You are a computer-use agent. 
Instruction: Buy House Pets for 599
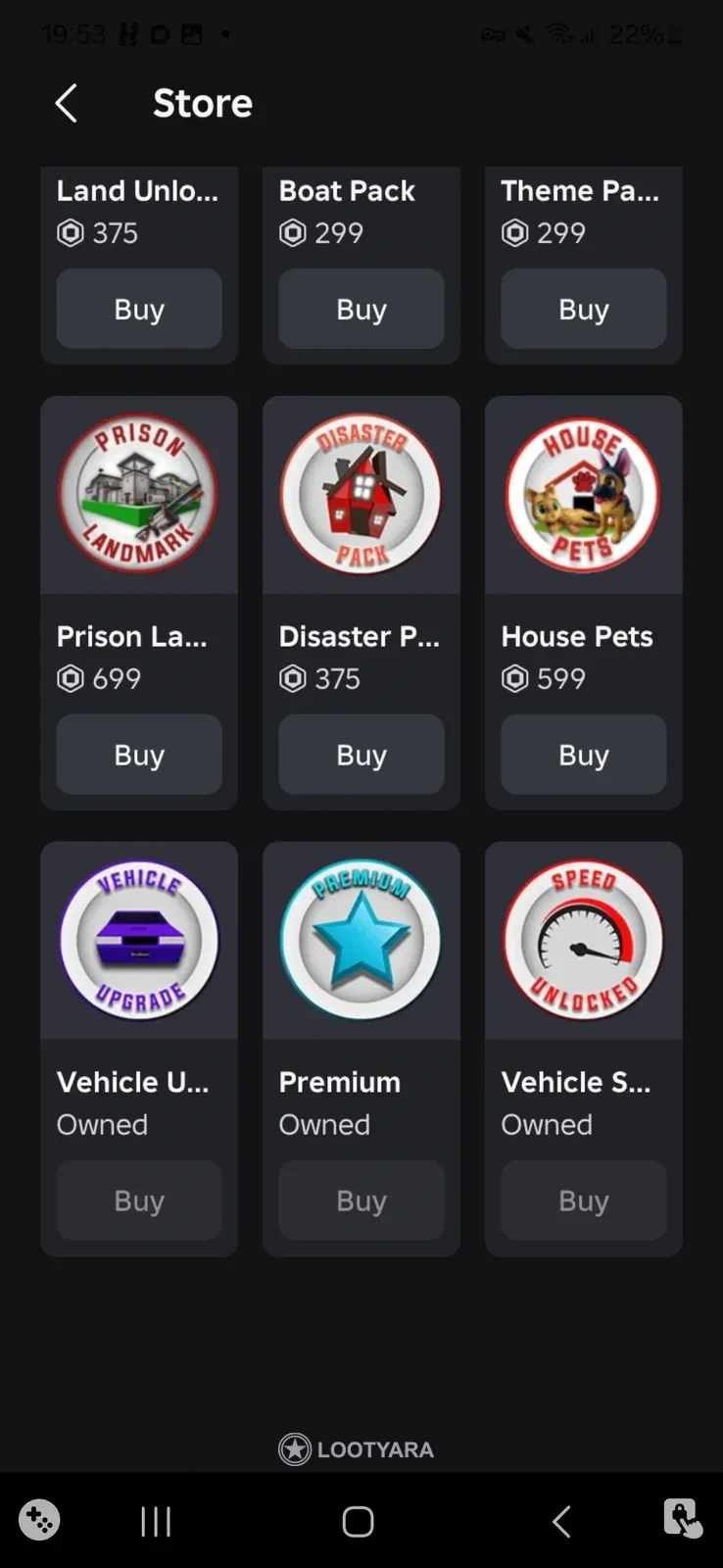[x=584, y=755]
